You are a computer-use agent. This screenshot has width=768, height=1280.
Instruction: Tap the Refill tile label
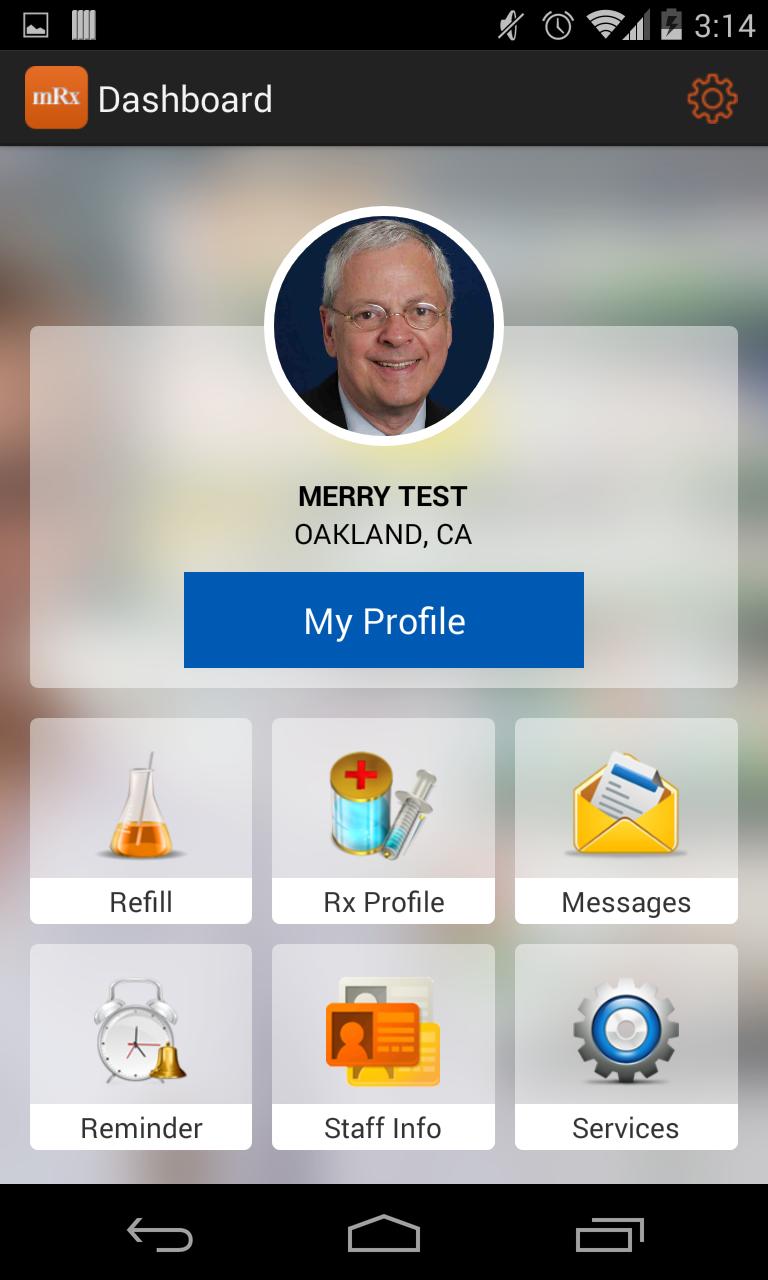click(x=140, y=902)
